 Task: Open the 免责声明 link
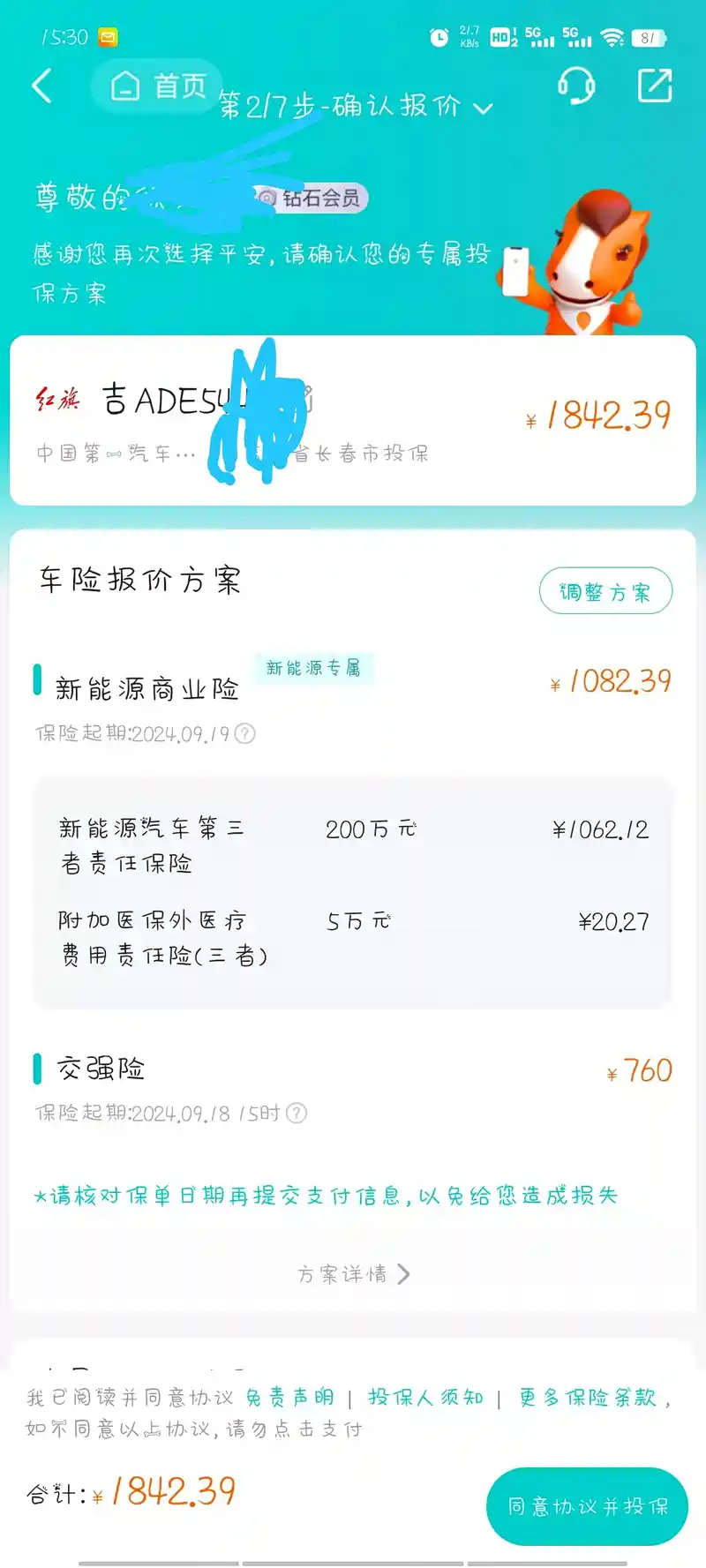289,1397
